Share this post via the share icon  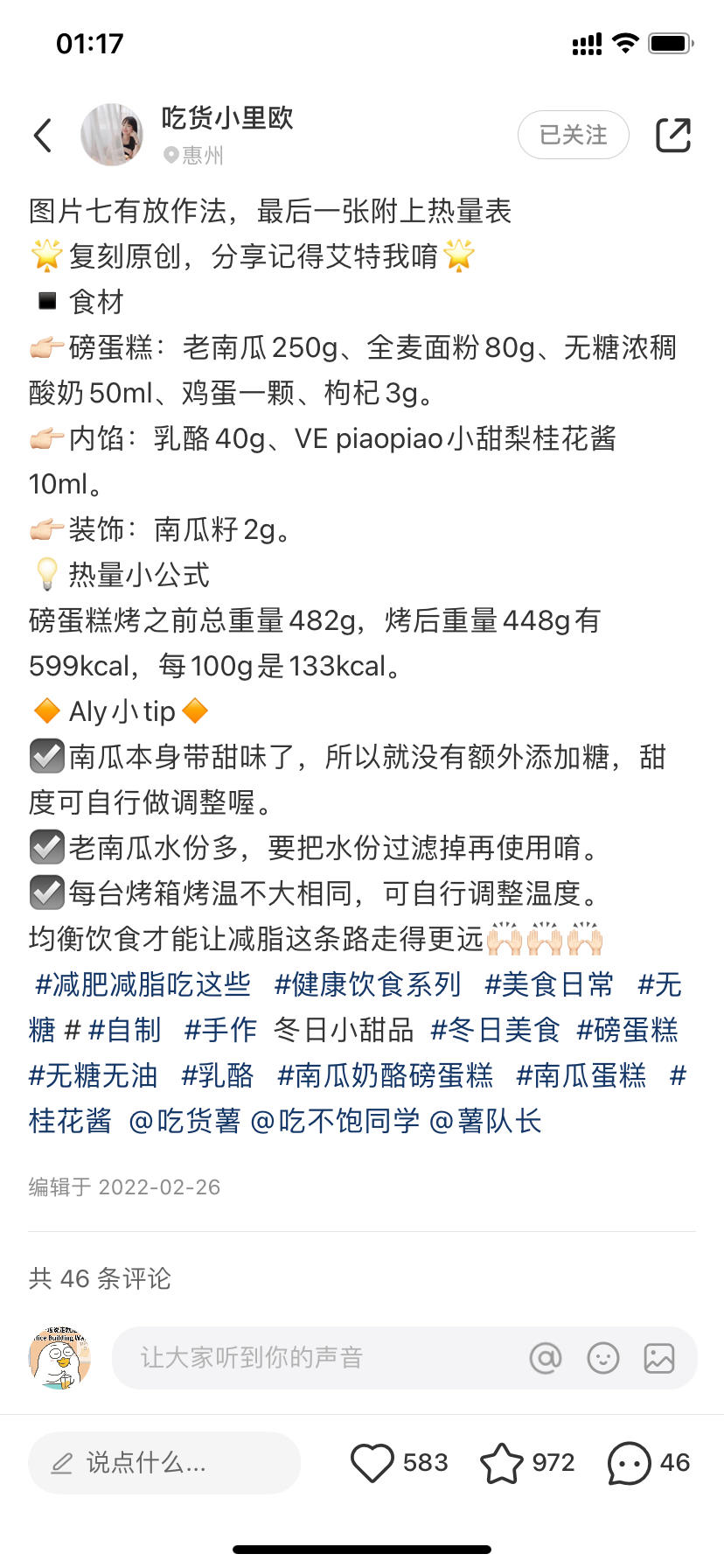pos(673,135)
